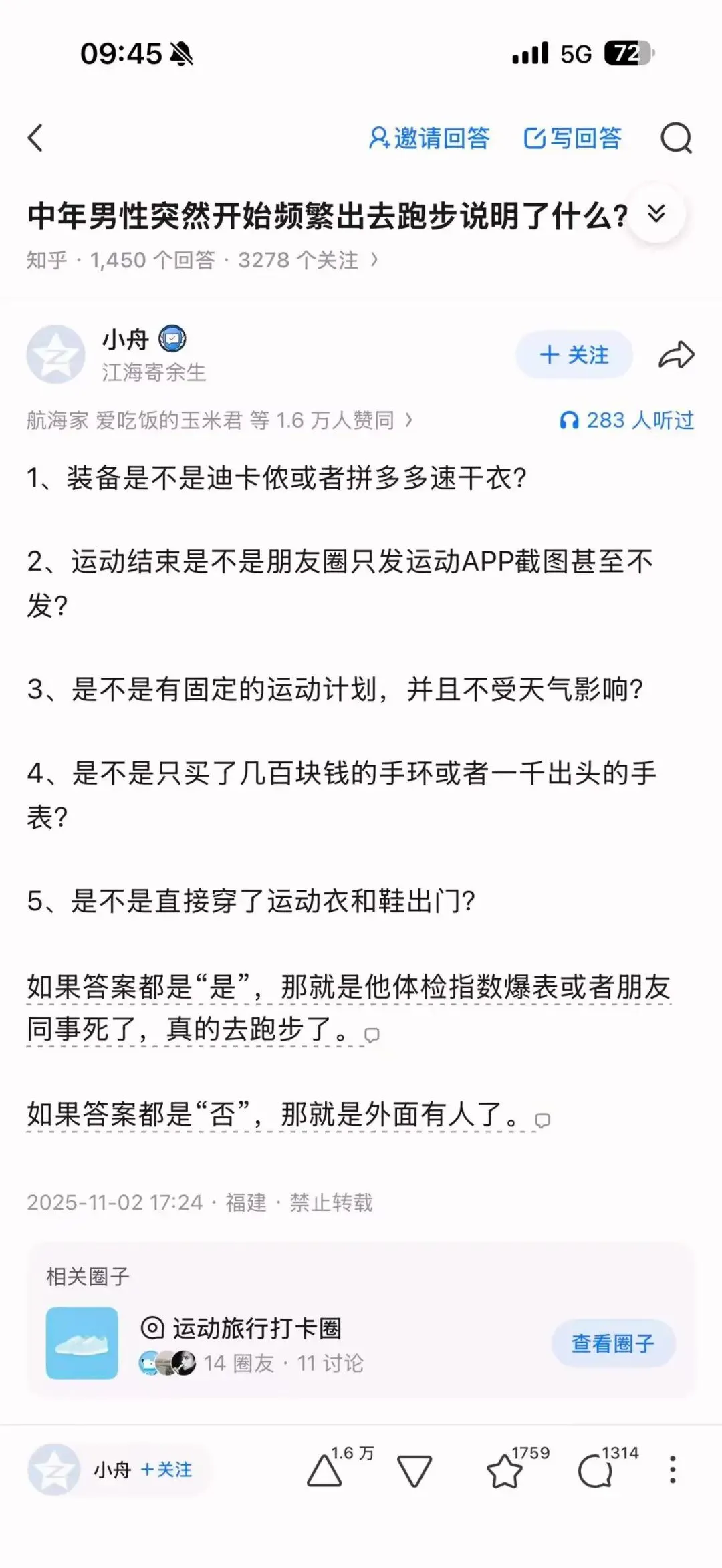Tap 写回答 to write an answer
722x1568 pixels.
click(x=573, y=138)
